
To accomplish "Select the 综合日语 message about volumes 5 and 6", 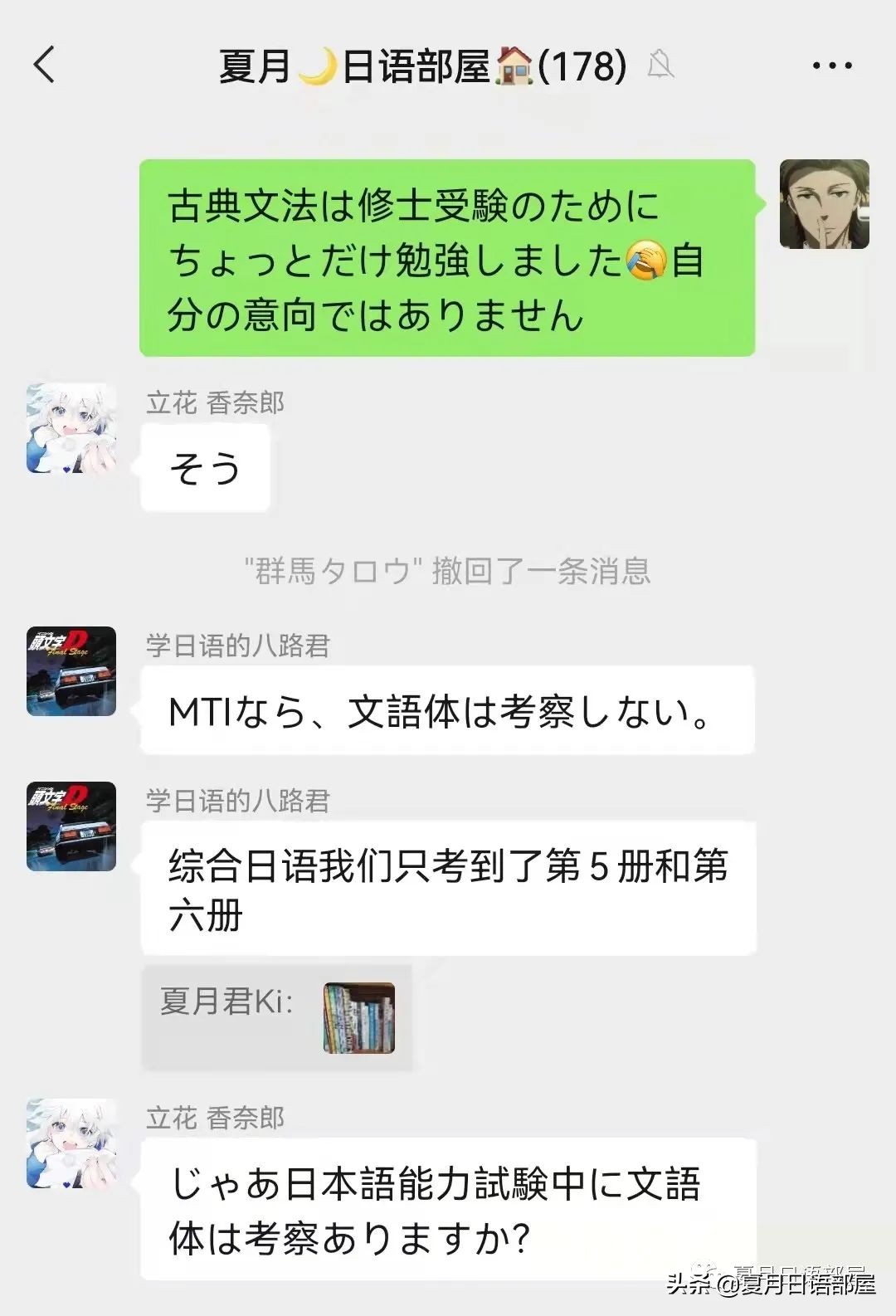I will pos(448,888).
